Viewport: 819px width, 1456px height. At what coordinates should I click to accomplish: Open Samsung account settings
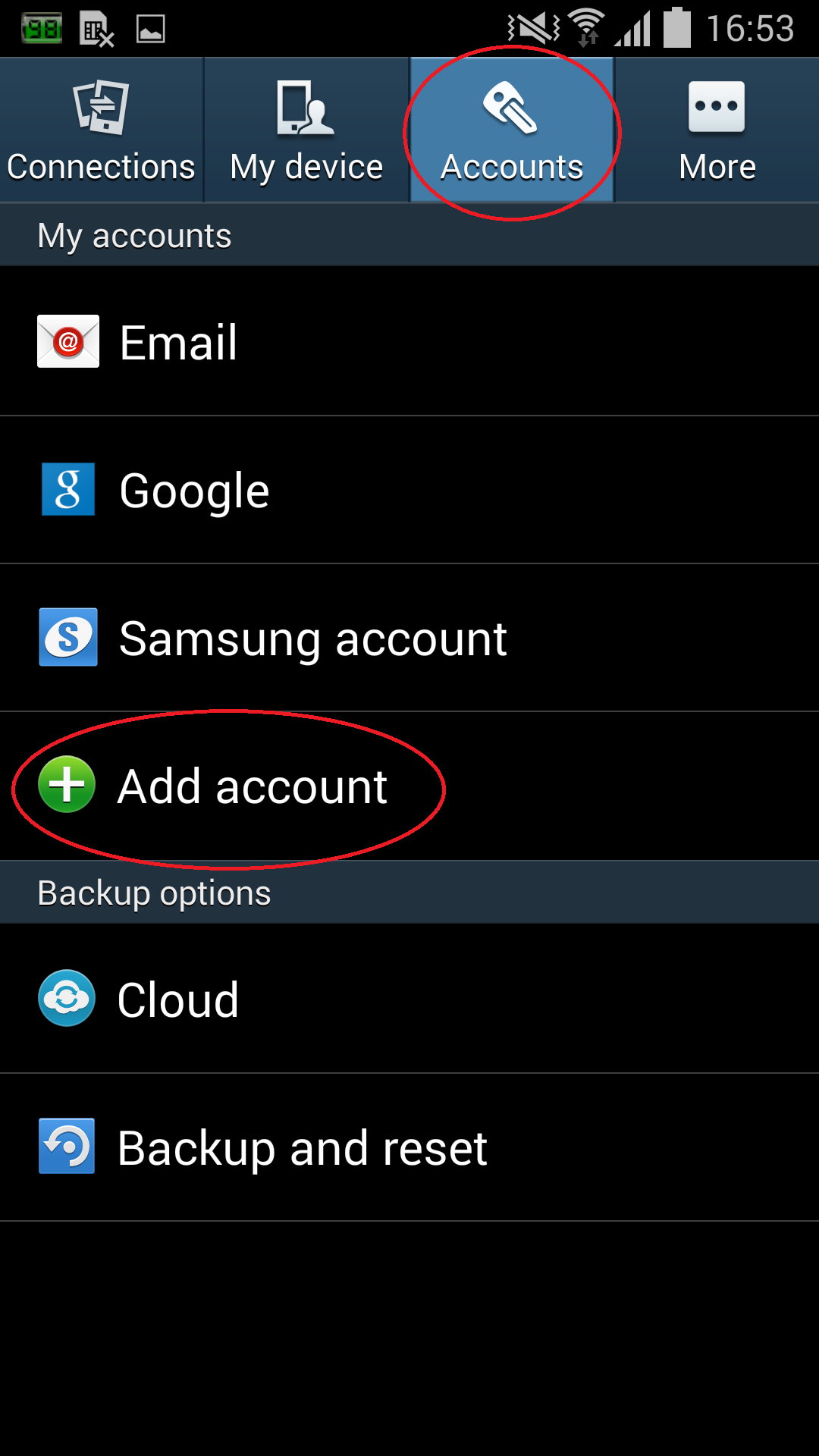click(409, 638)
